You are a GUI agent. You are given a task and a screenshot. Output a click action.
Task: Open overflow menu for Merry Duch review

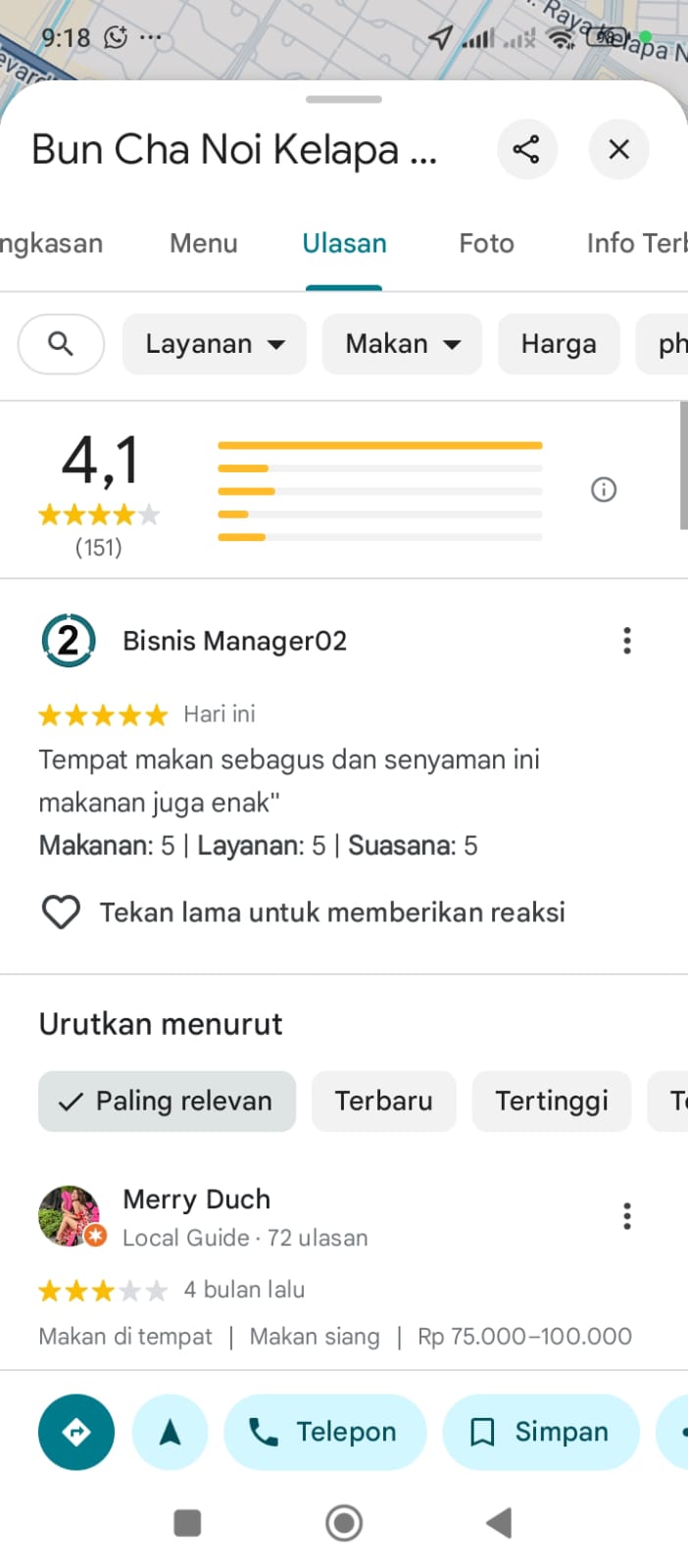627,1216
